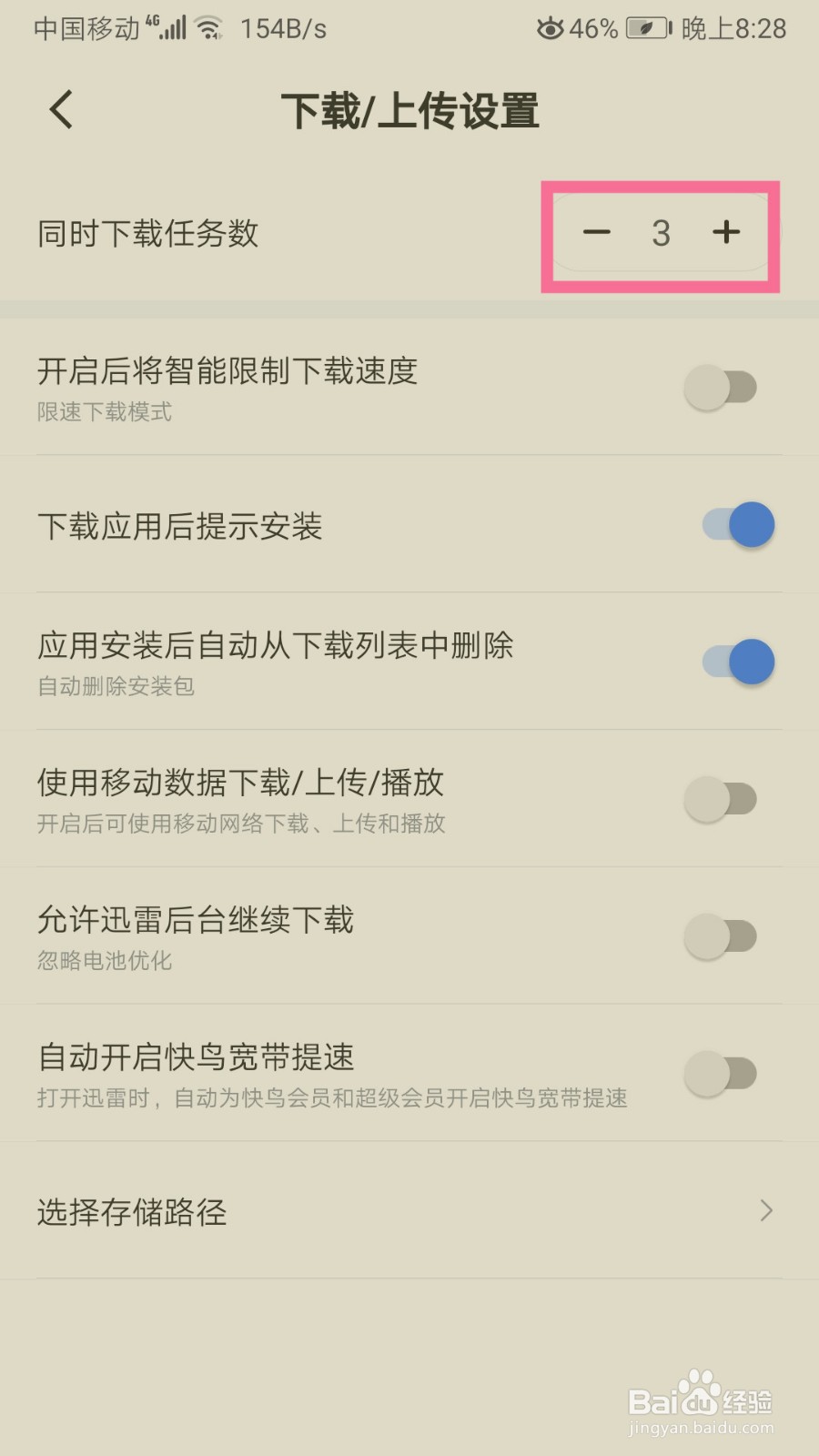Tap the eye protection icon in status bar

[x=549, y=30]
